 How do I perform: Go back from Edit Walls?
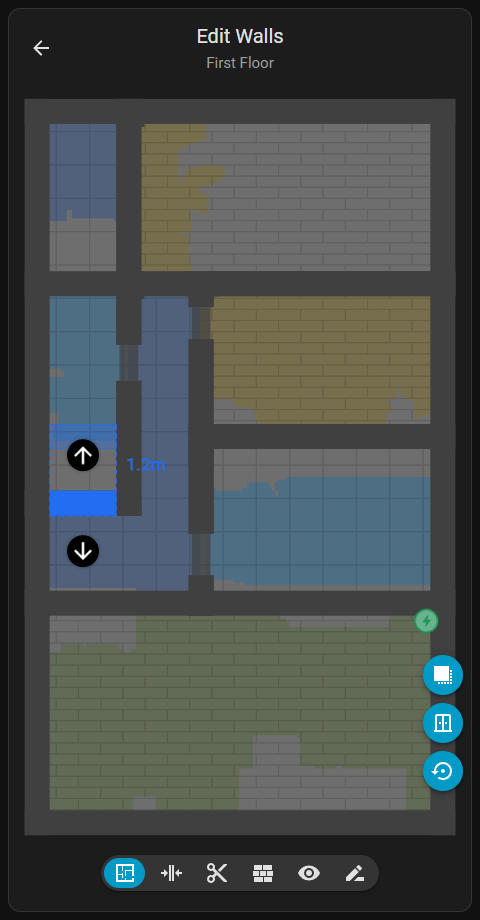tap(41, 48)
